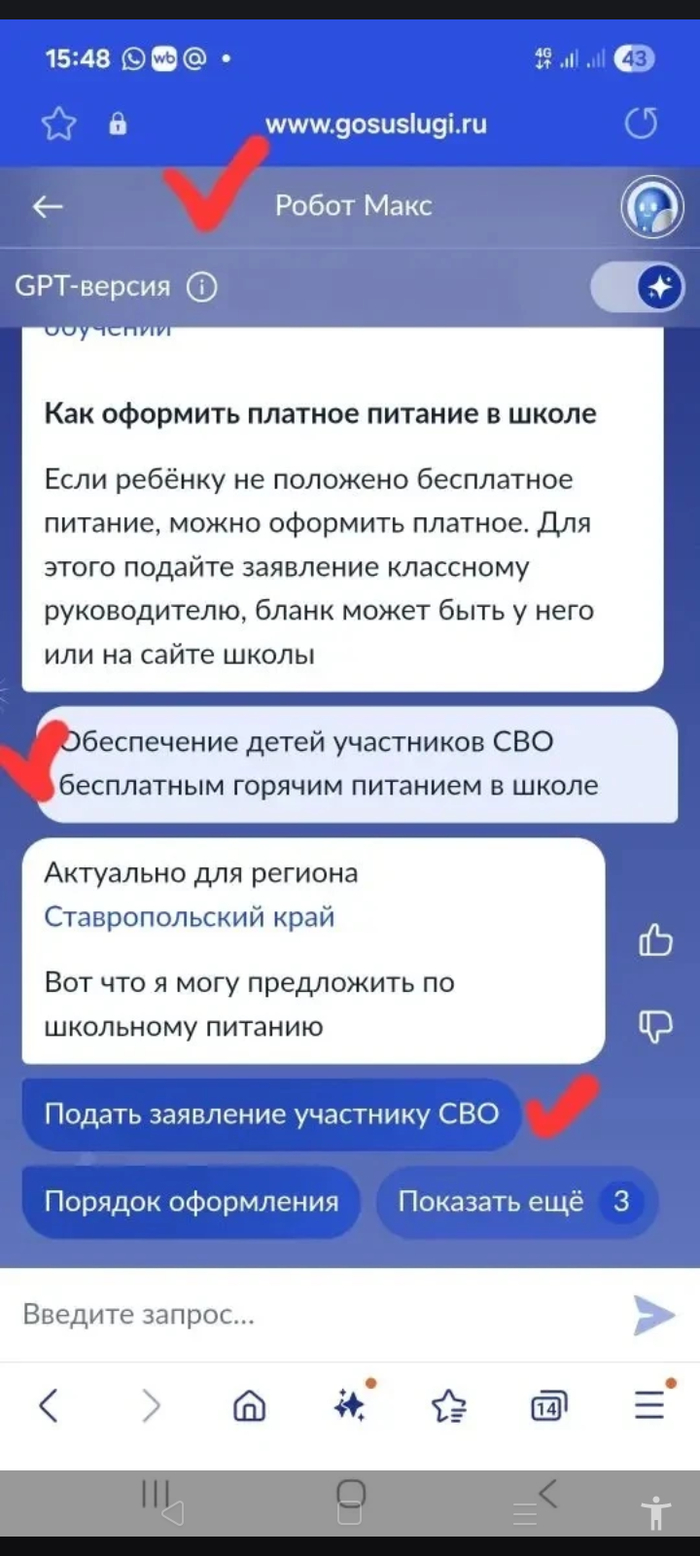Screen dimensions: 700x1556
Task: Open Ставропольский край region link
Action: tap(189, 916)
